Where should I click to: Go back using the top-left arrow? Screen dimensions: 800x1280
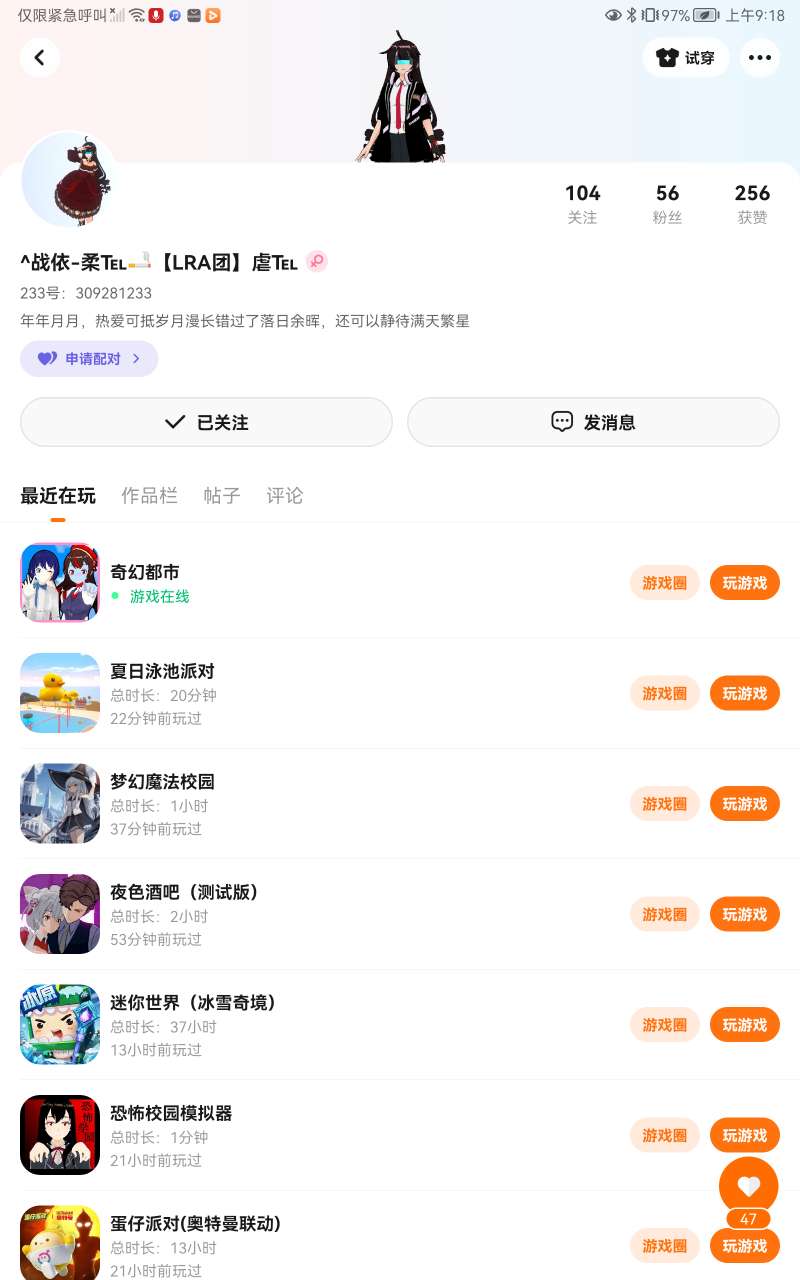click(x=40, y=58)
